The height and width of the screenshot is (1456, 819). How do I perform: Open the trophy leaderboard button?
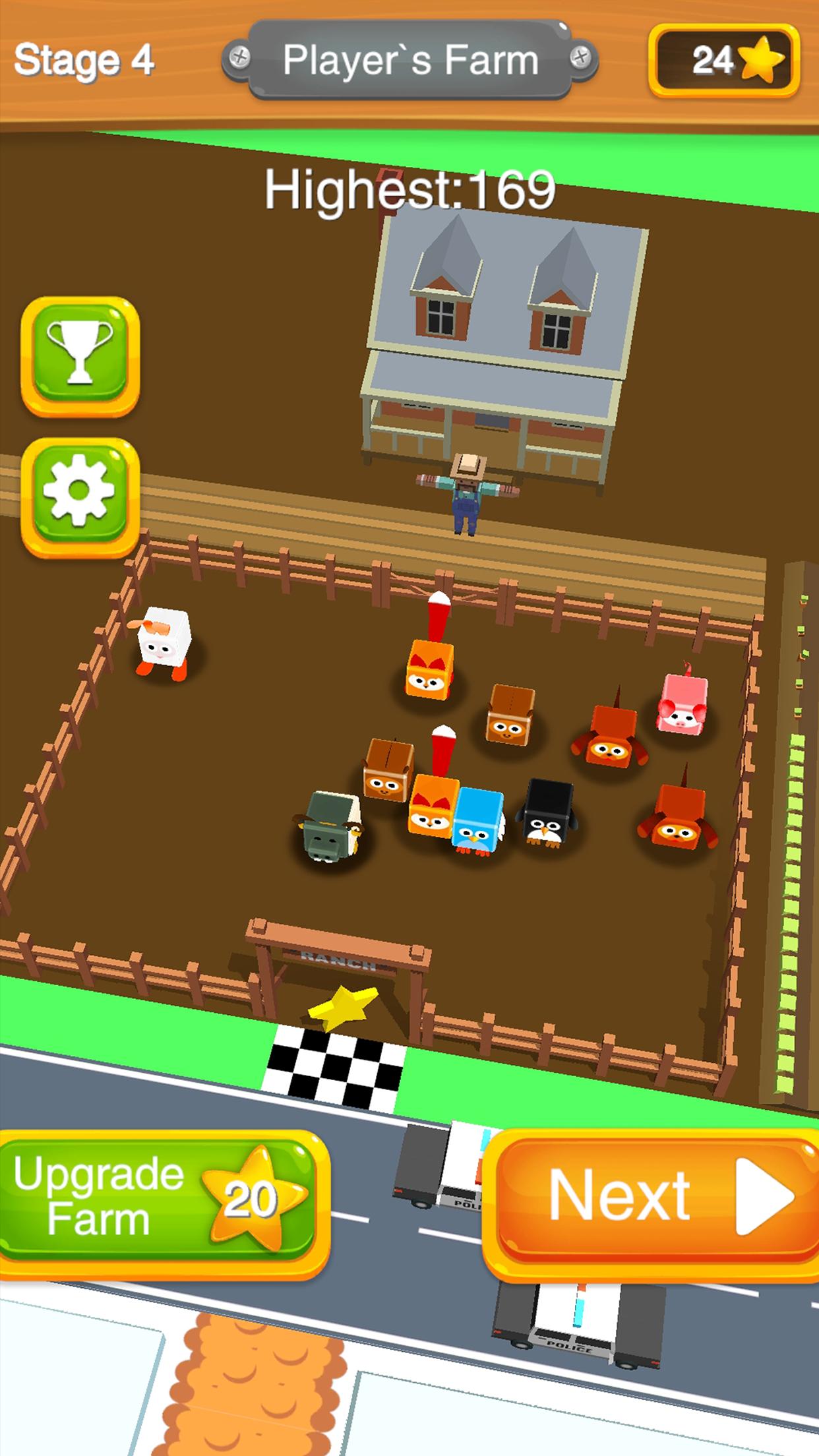point(80,354)
